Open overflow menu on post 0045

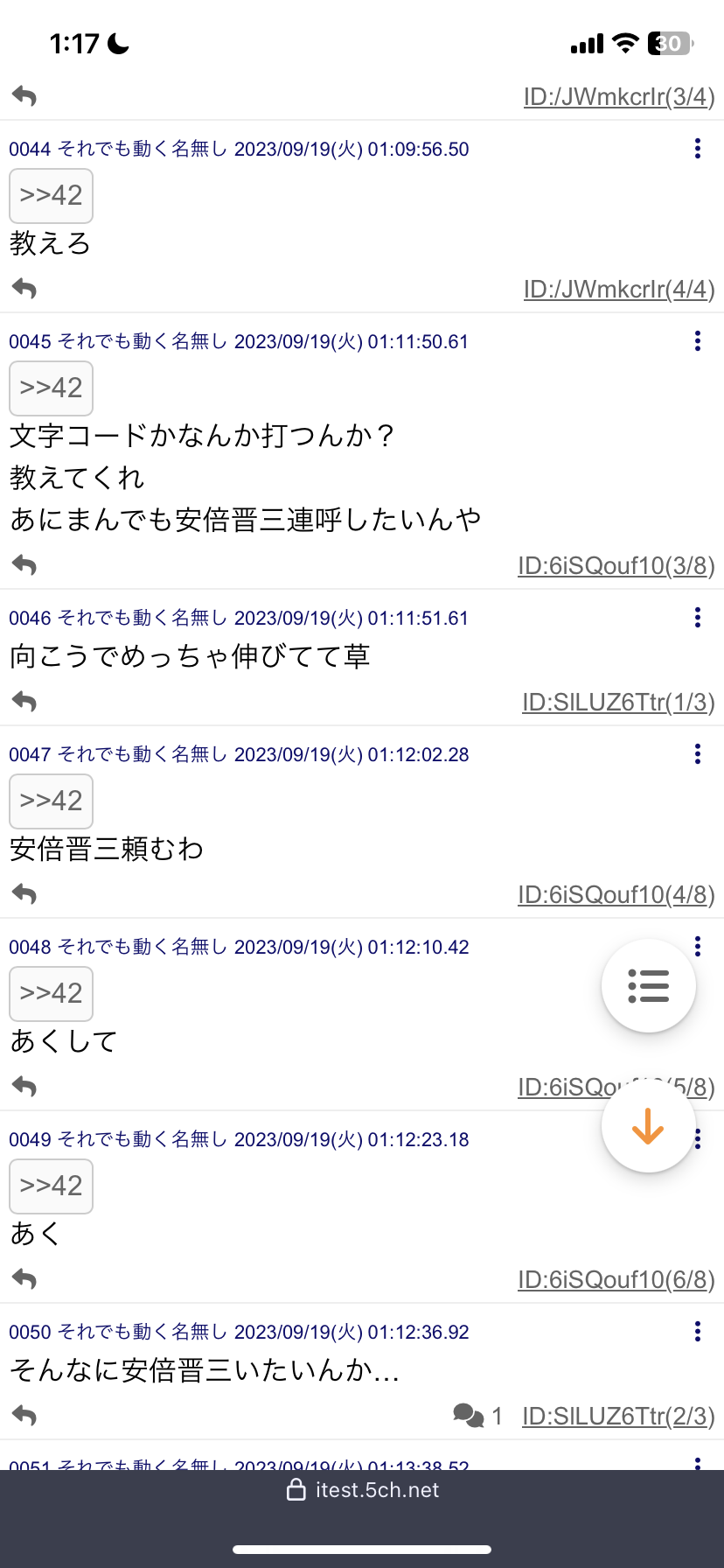click(697, 341)
